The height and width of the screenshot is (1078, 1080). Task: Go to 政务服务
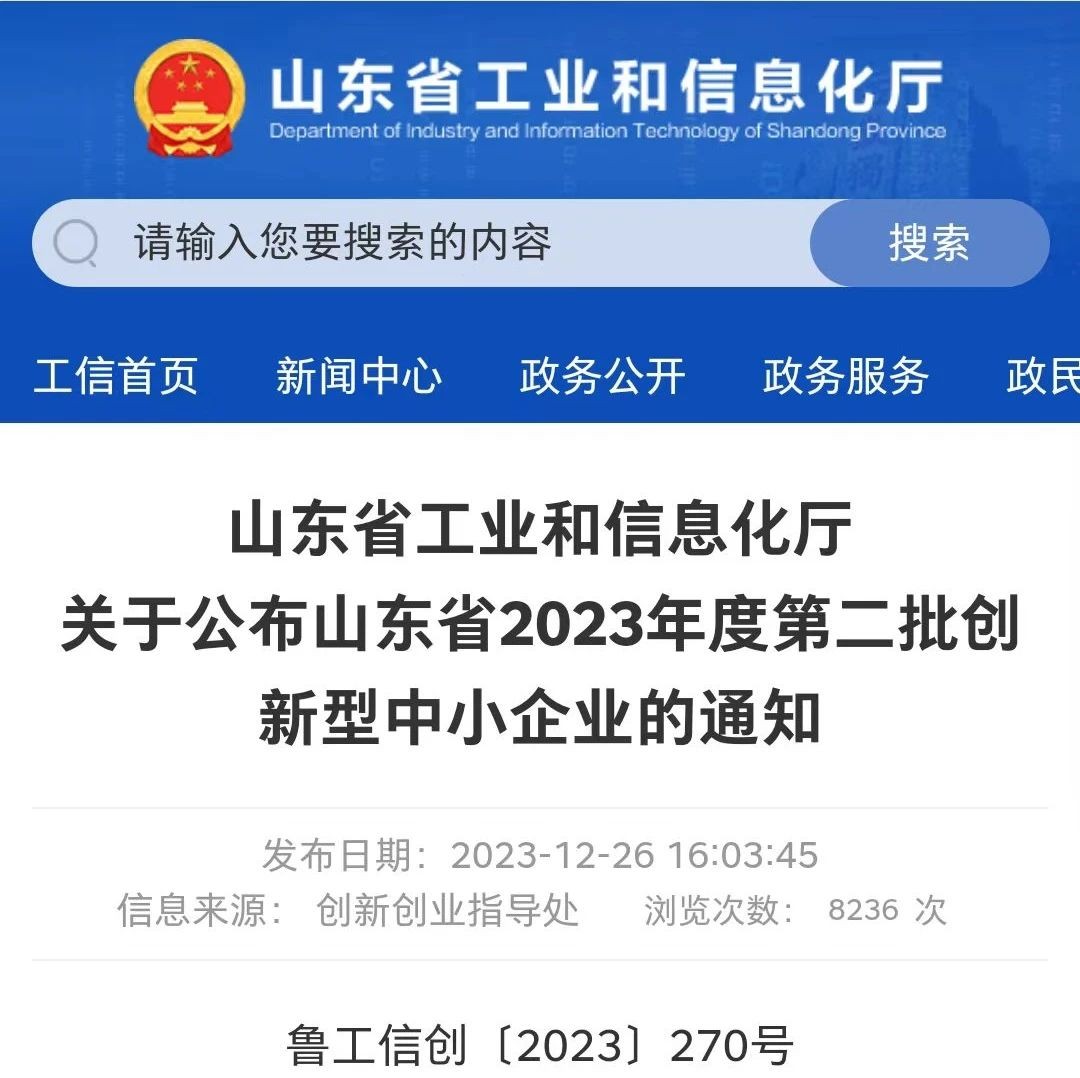pos(846,376)
